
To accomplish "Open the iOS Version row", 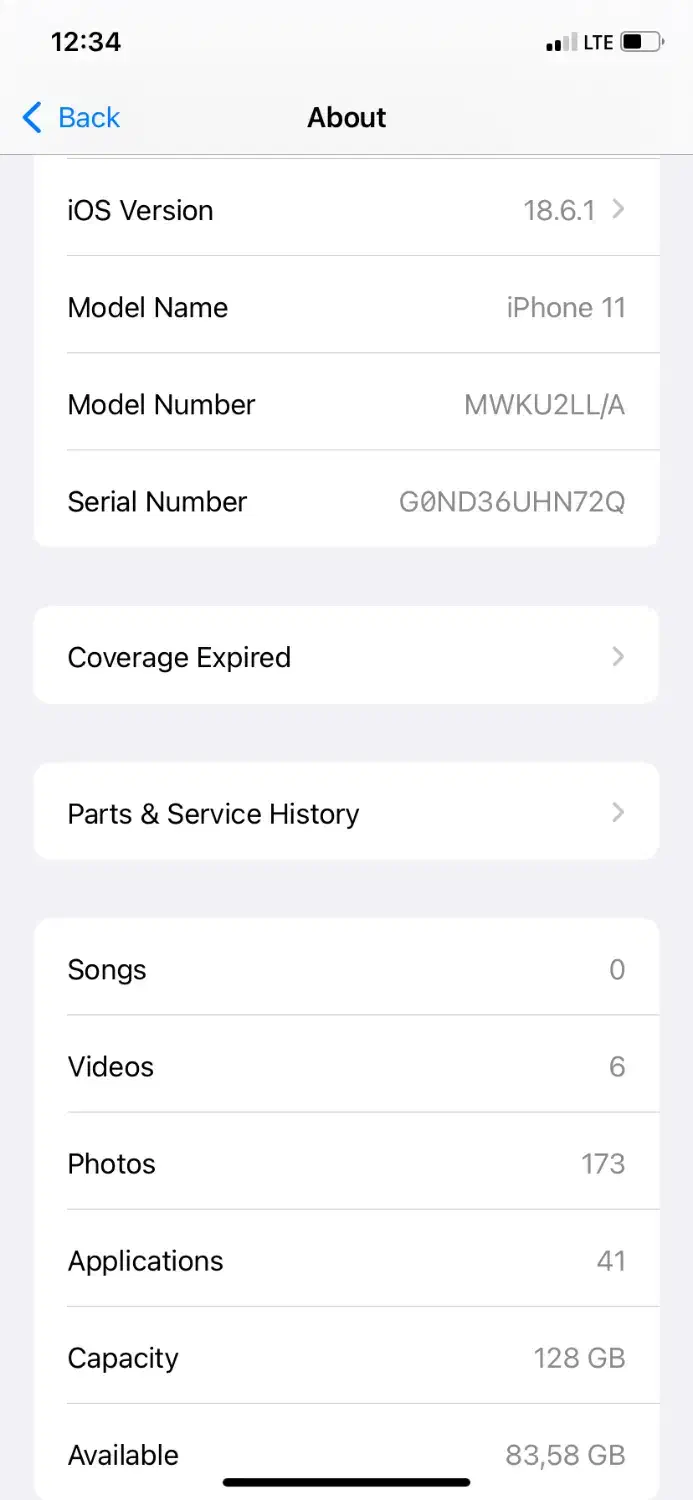I will pos(346,210).
